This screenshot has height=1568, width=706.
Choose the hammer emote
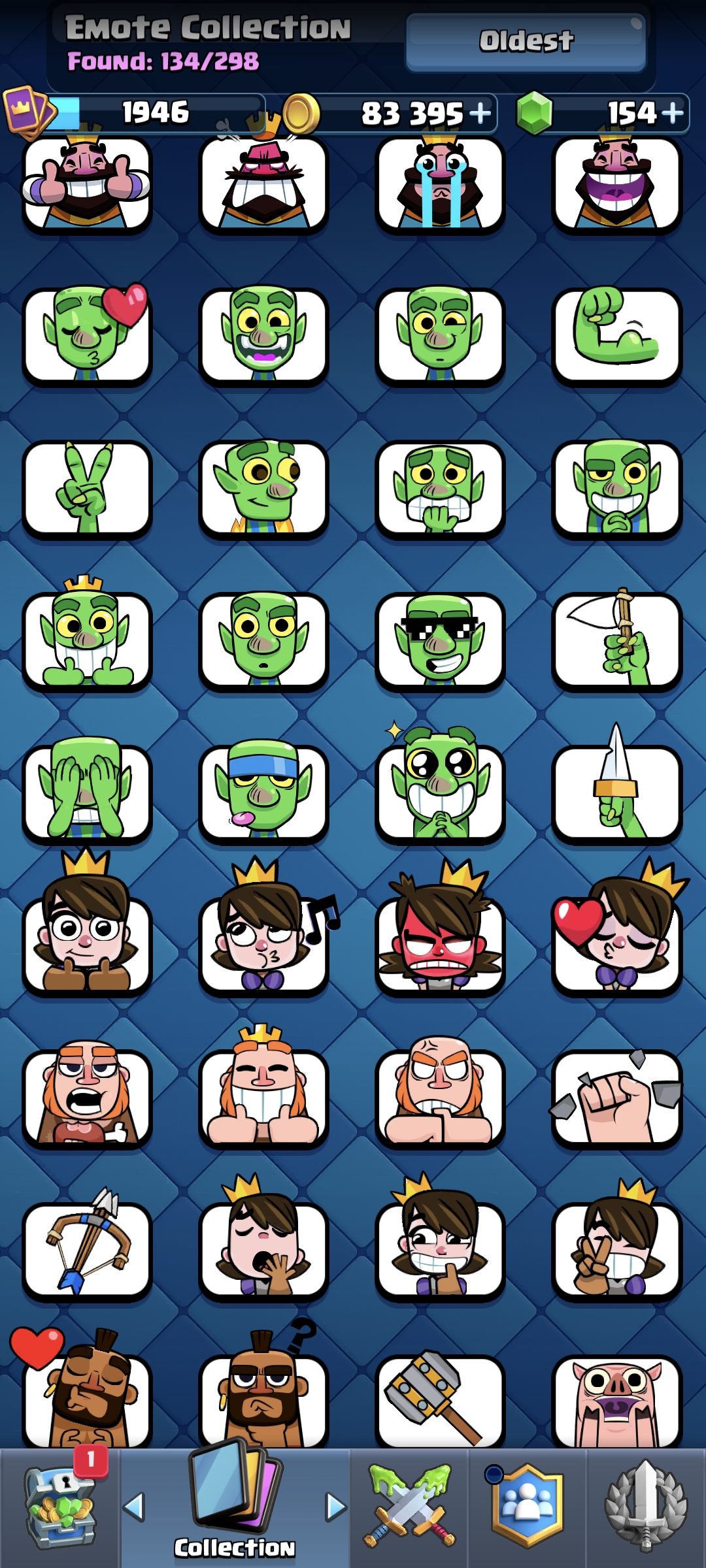tap(440, 1399)
